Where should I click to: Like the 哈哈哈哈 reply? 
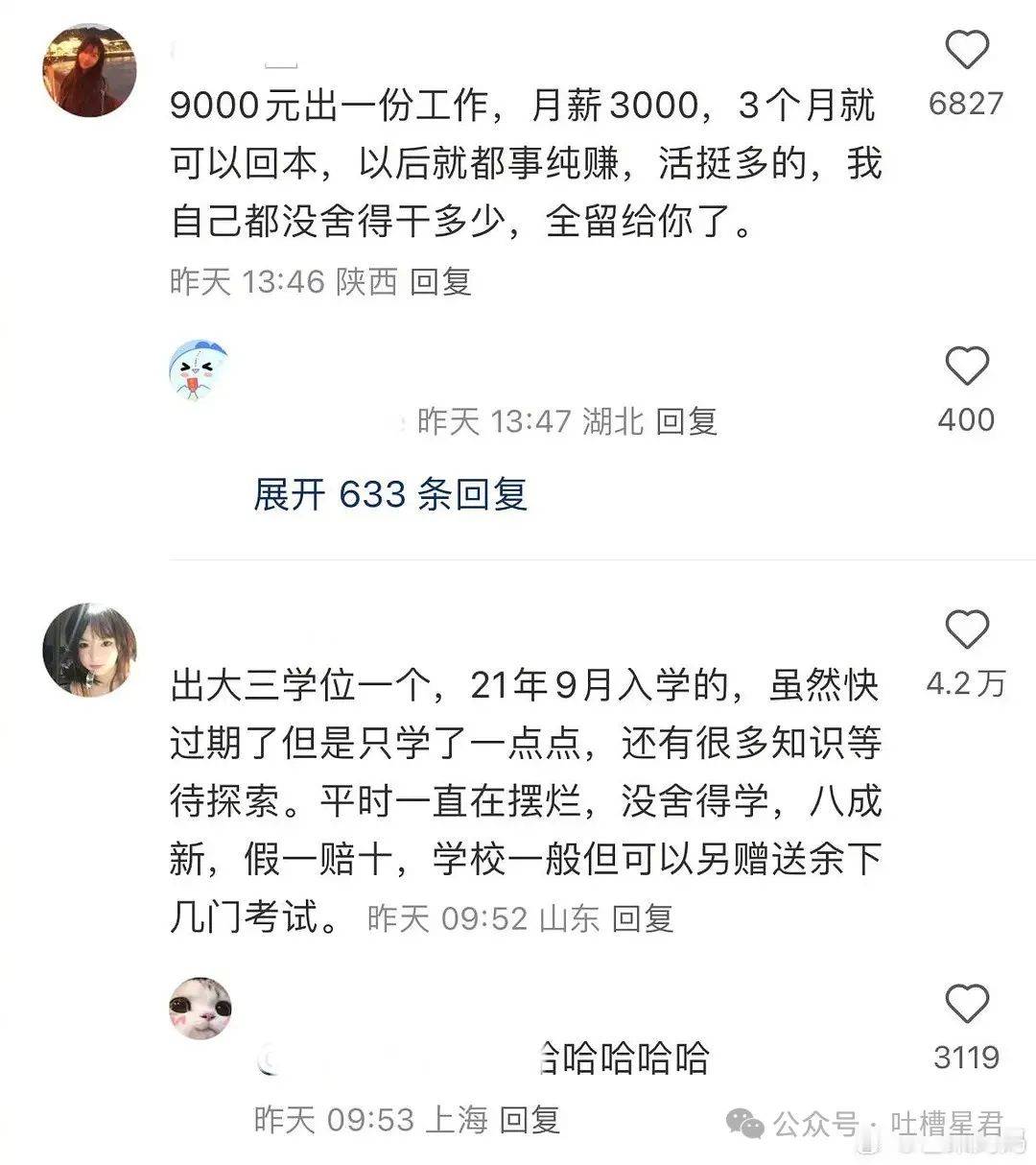[x=966, y=1005]
